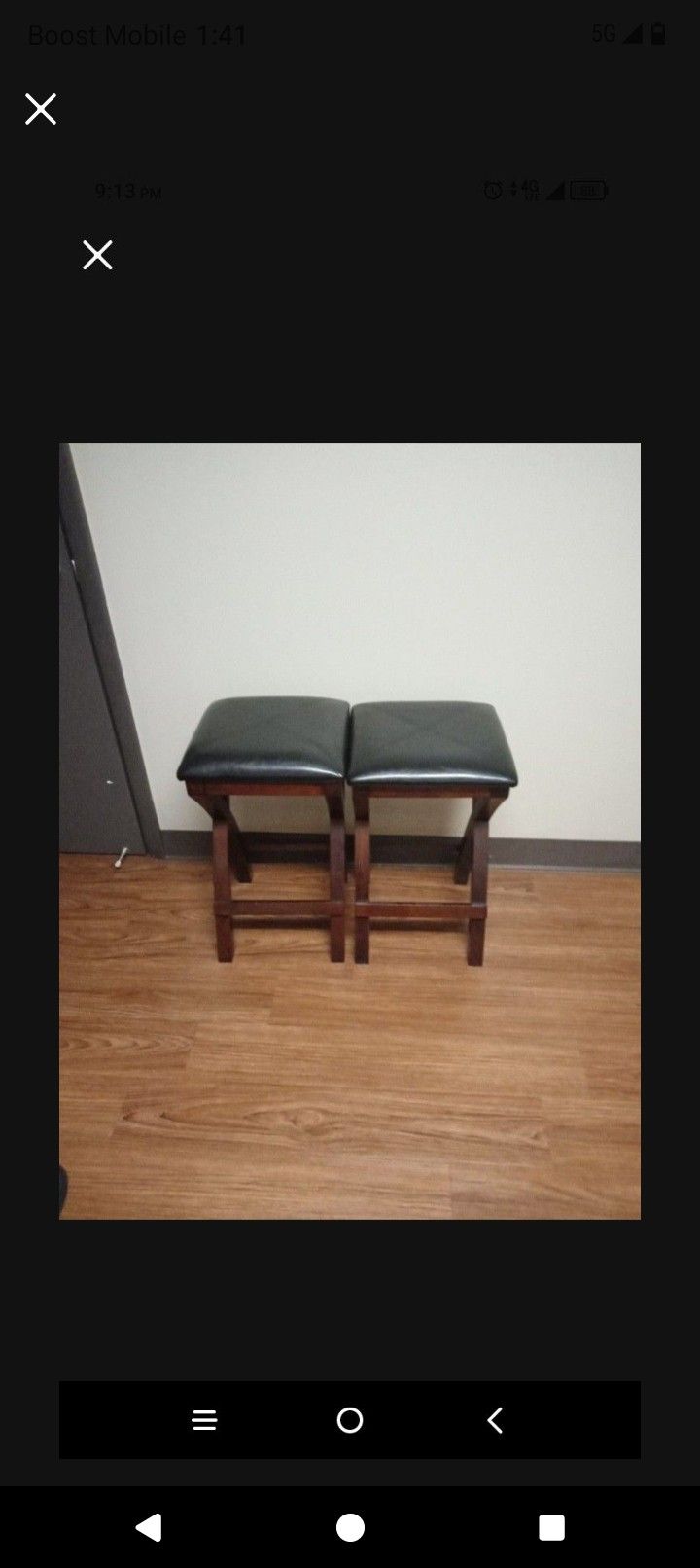Tap the circle home icon in the nav bar
This screenshot has width=700, height=1568.
348,1420
